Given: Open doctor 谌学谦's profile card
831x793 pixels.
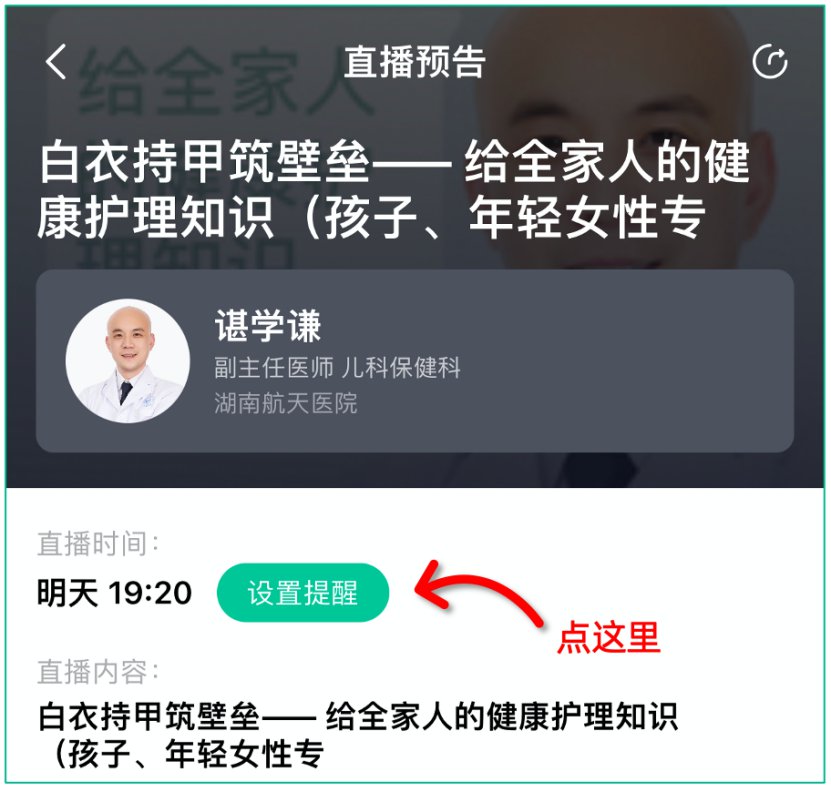Looking at the screenshot, I should click(x=415, y=360).
